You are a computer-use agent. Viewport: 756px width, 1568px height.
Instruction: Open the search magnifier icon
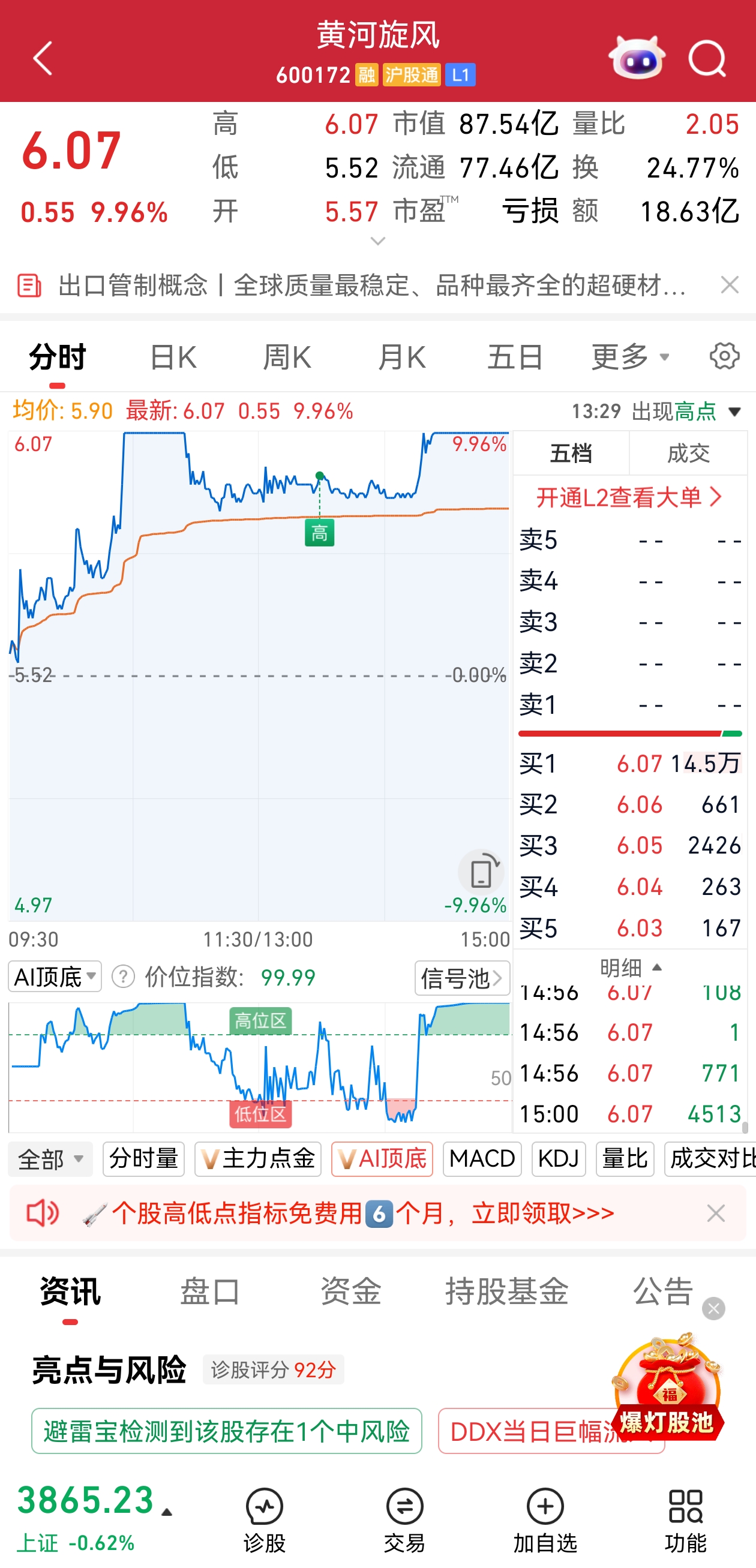click(707, 59)
